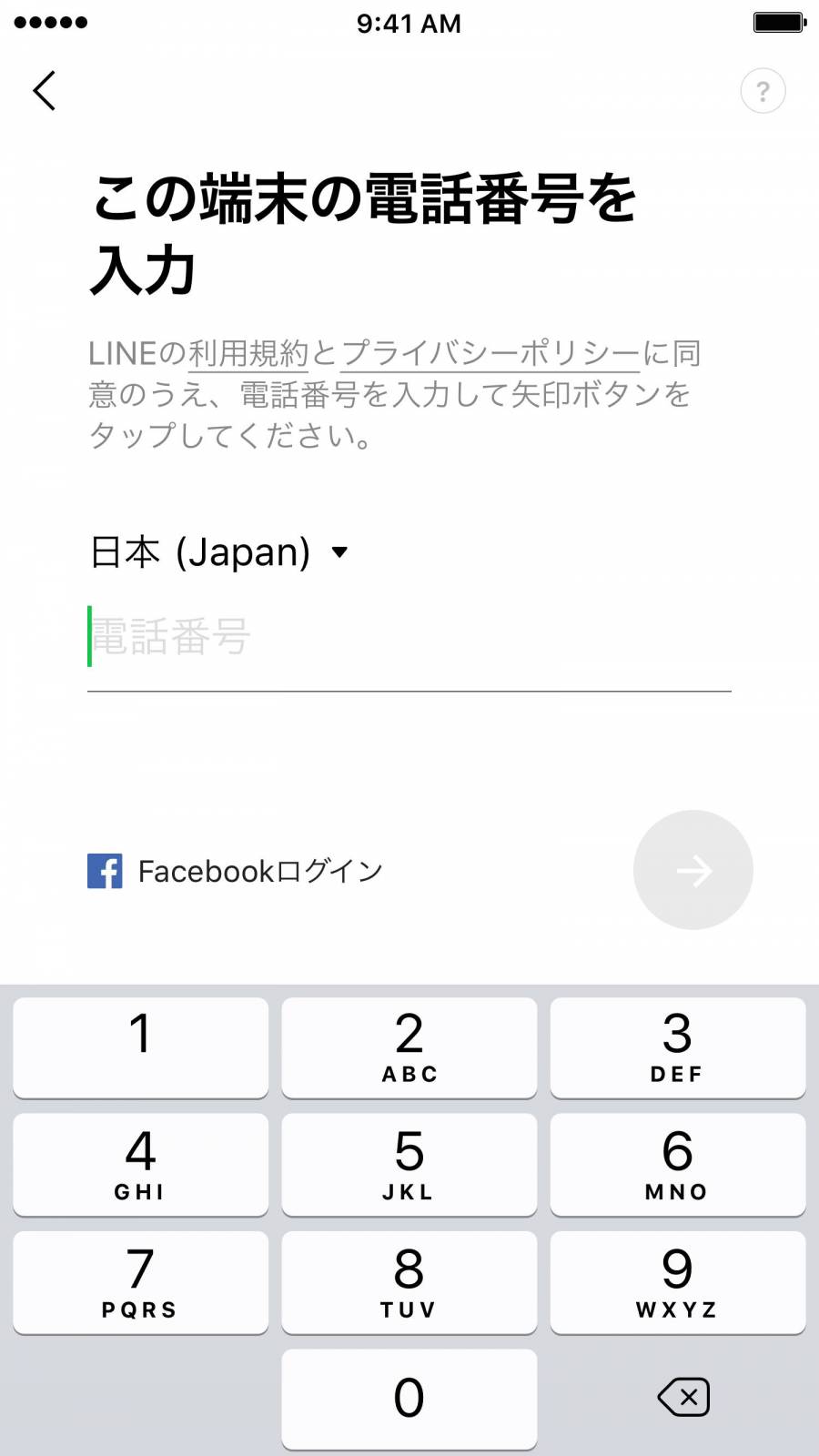This screenshot has width=819, height=1456.
Task: Go back with the top-left arrow
Action: (45, 91)
